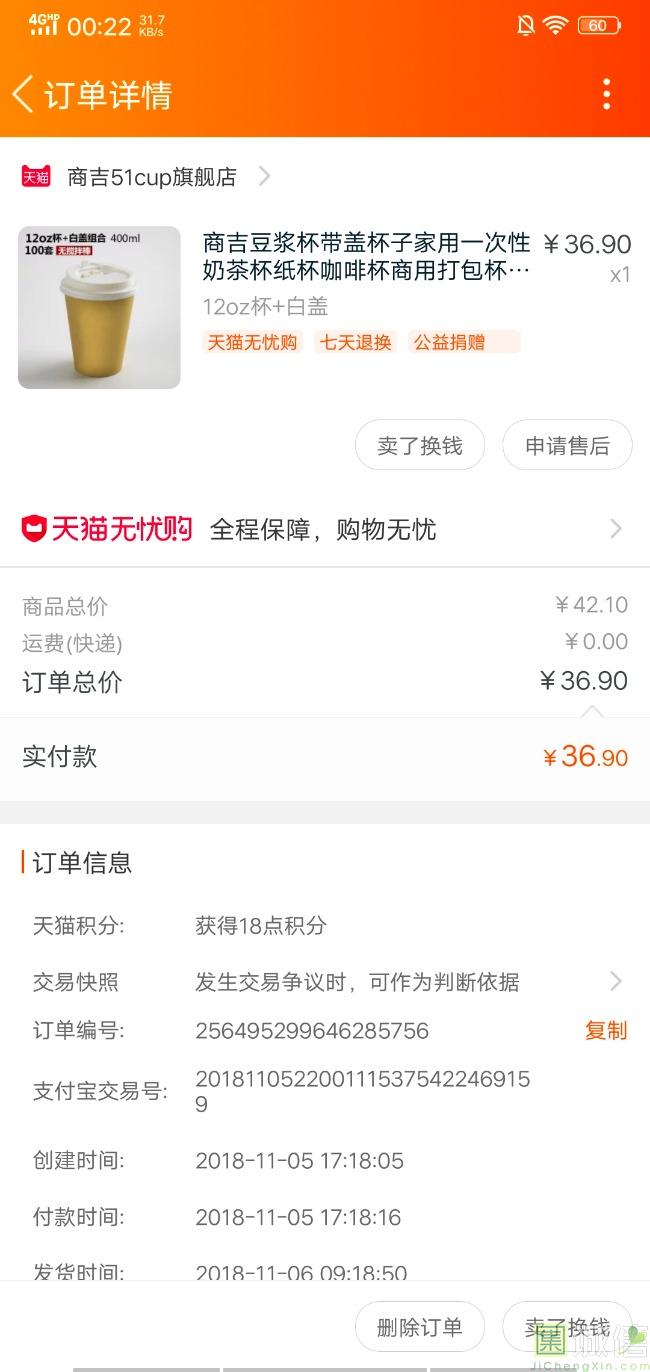
Task: Open the 商吉豆浆杯 product thumbnail
Action: [x=99, y=307]
